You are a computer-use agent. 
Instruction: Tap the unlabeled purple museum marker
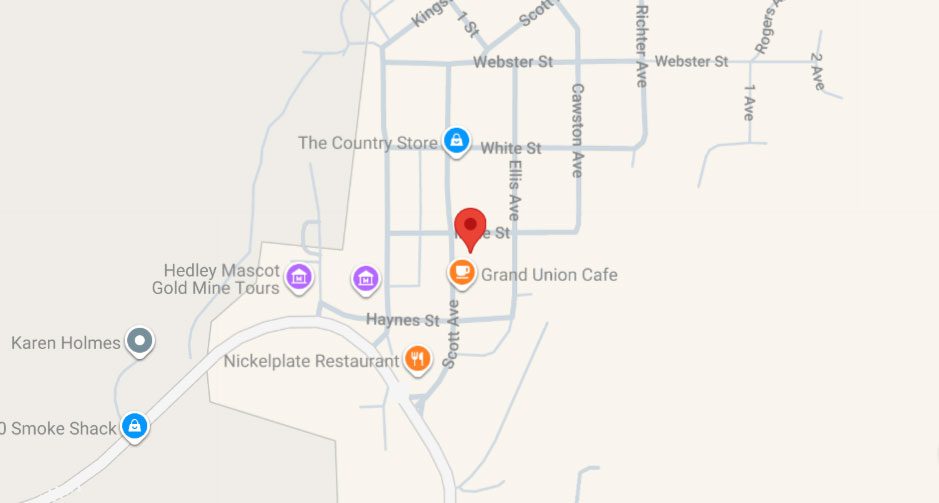coord(367,278)
